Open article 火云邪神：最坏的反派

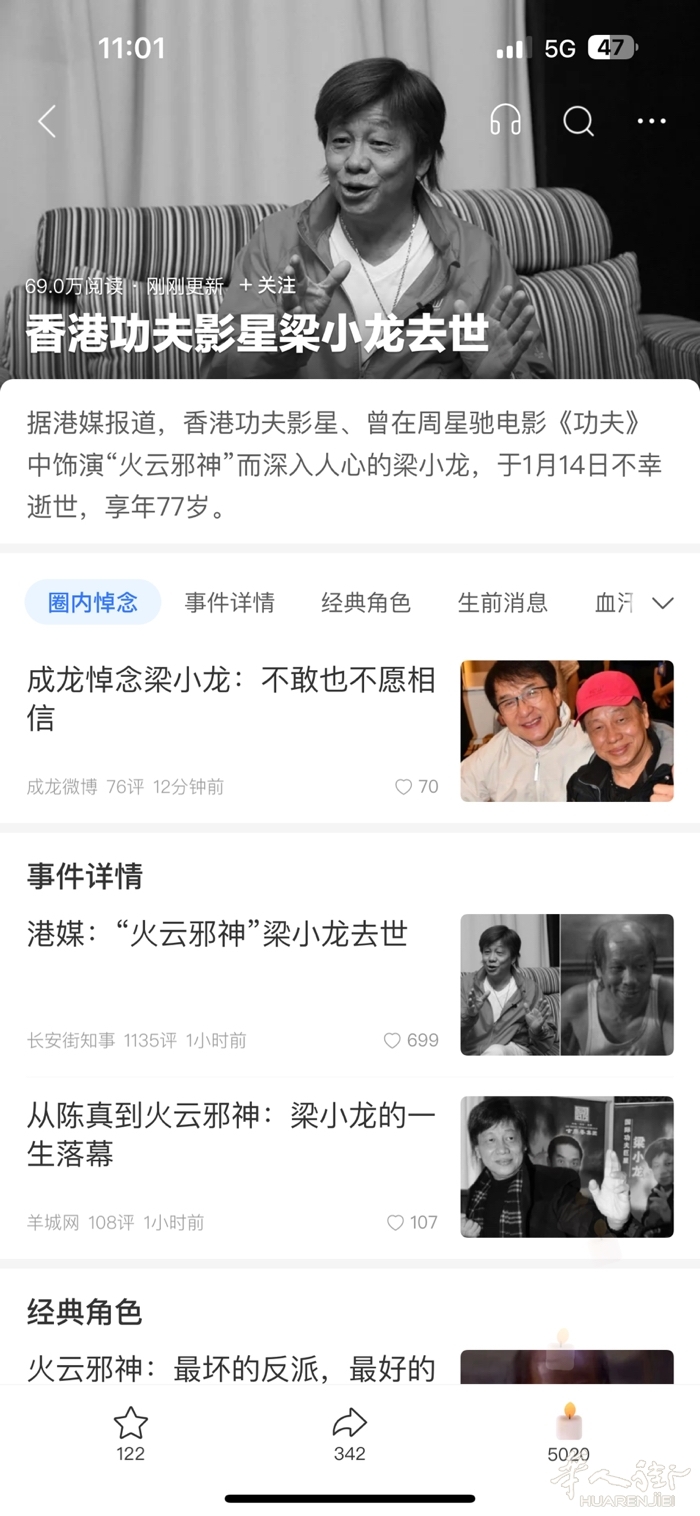point(231,1368)
